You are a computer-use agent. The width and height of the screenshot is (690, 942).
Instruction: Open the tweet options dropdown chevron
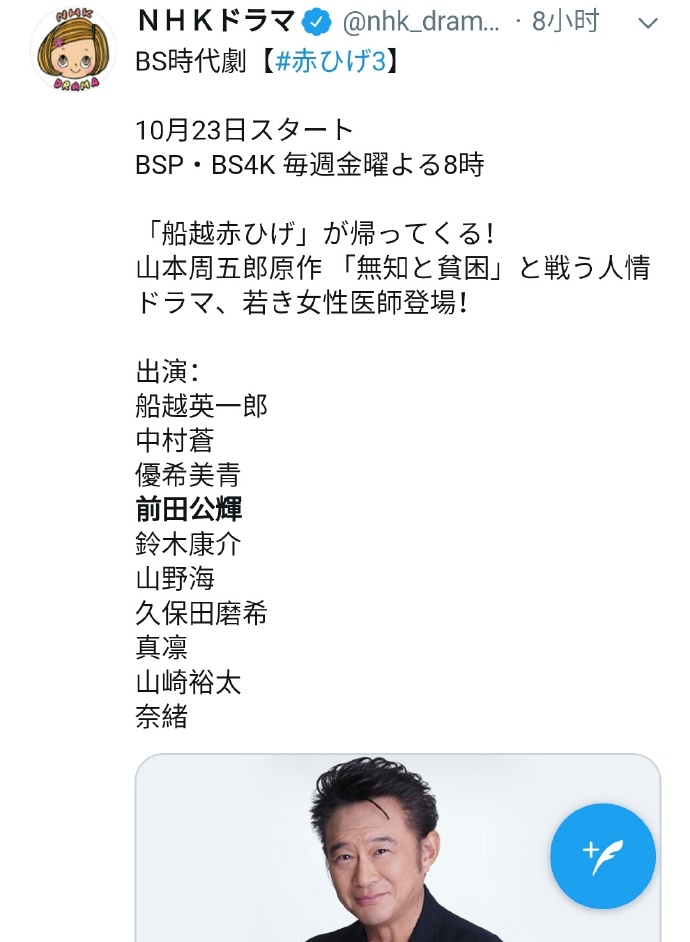point(648,23)
